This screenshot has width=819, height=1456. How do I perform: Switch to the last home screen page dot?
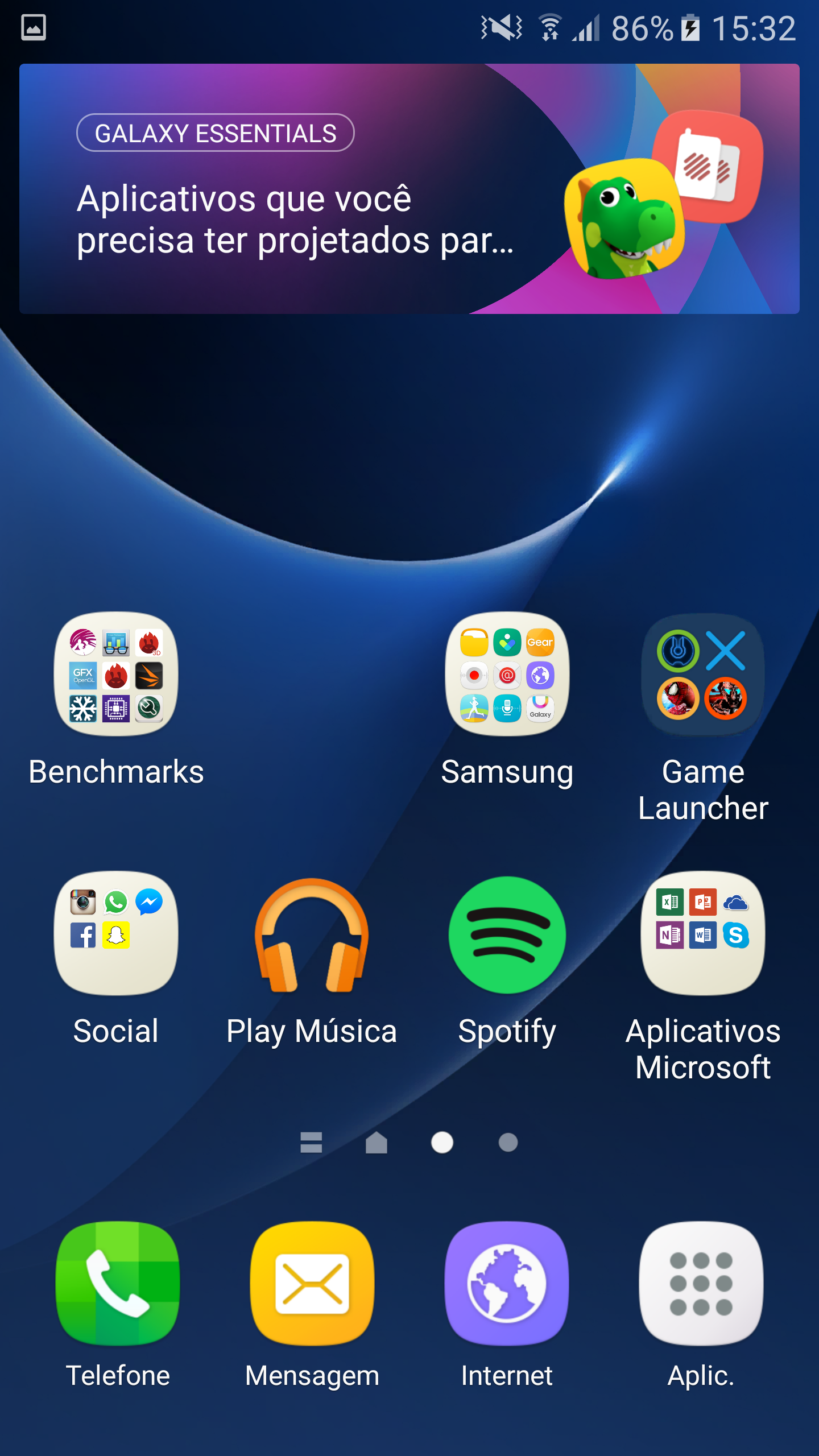click(508, 1142)
